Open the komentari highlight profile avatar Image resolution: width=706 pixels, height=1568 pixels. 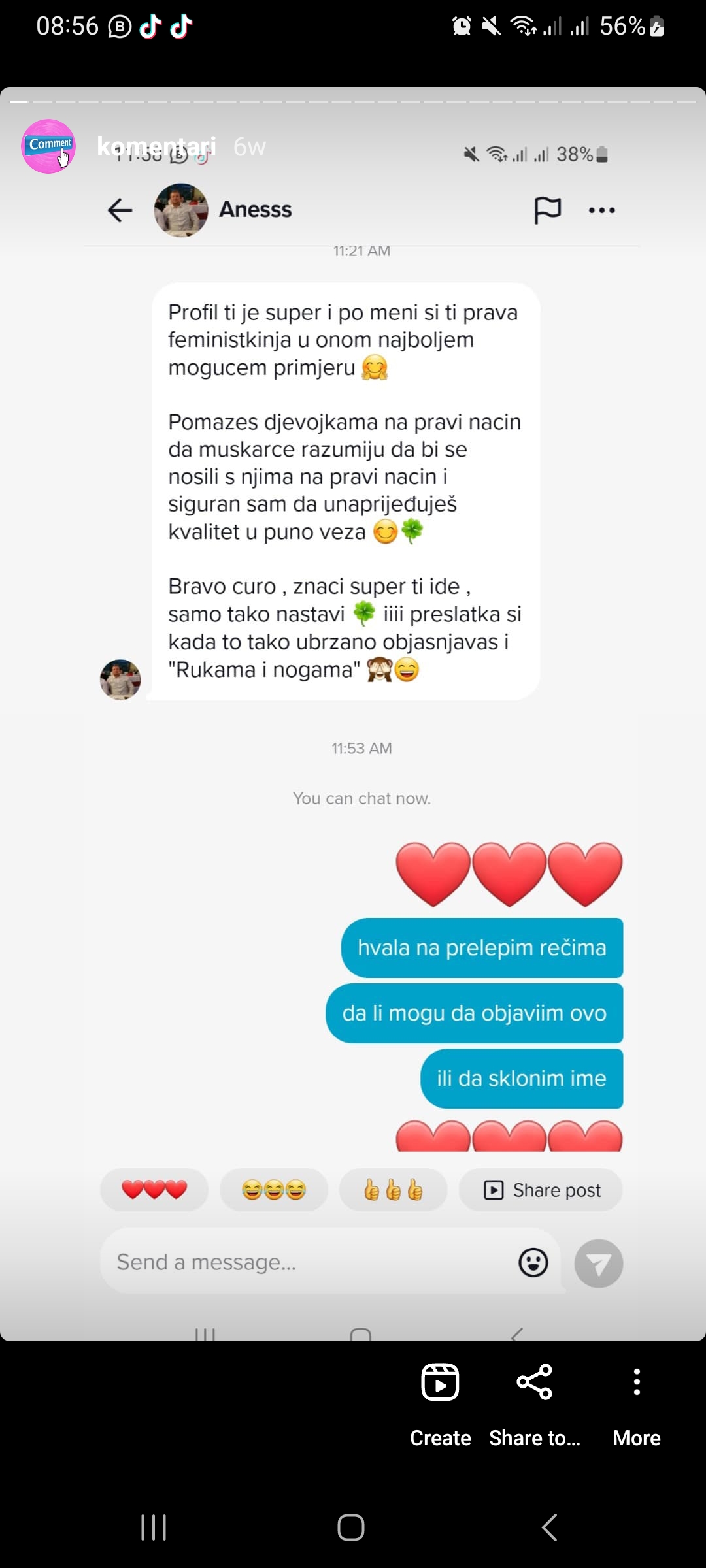coord(48,146)
